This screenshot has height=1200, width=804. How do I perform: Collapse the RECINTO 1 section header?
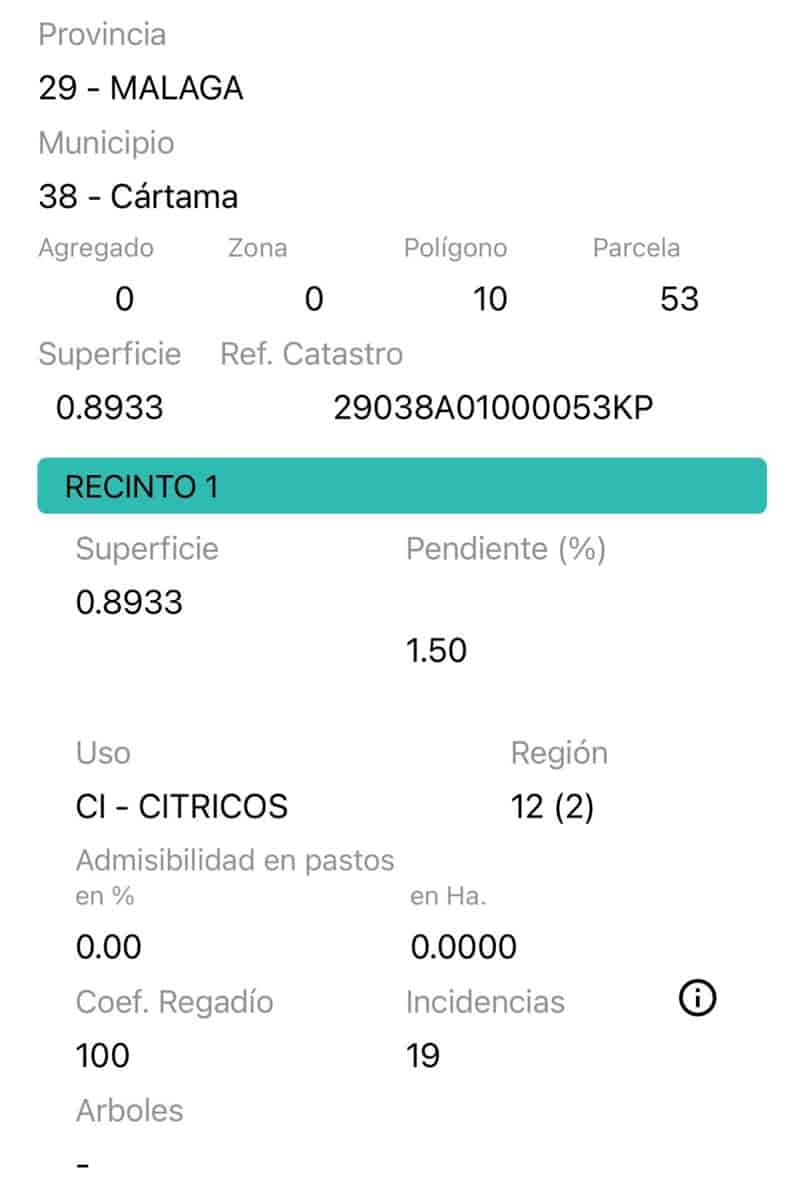pyautogui.click(x=401, y=486)
